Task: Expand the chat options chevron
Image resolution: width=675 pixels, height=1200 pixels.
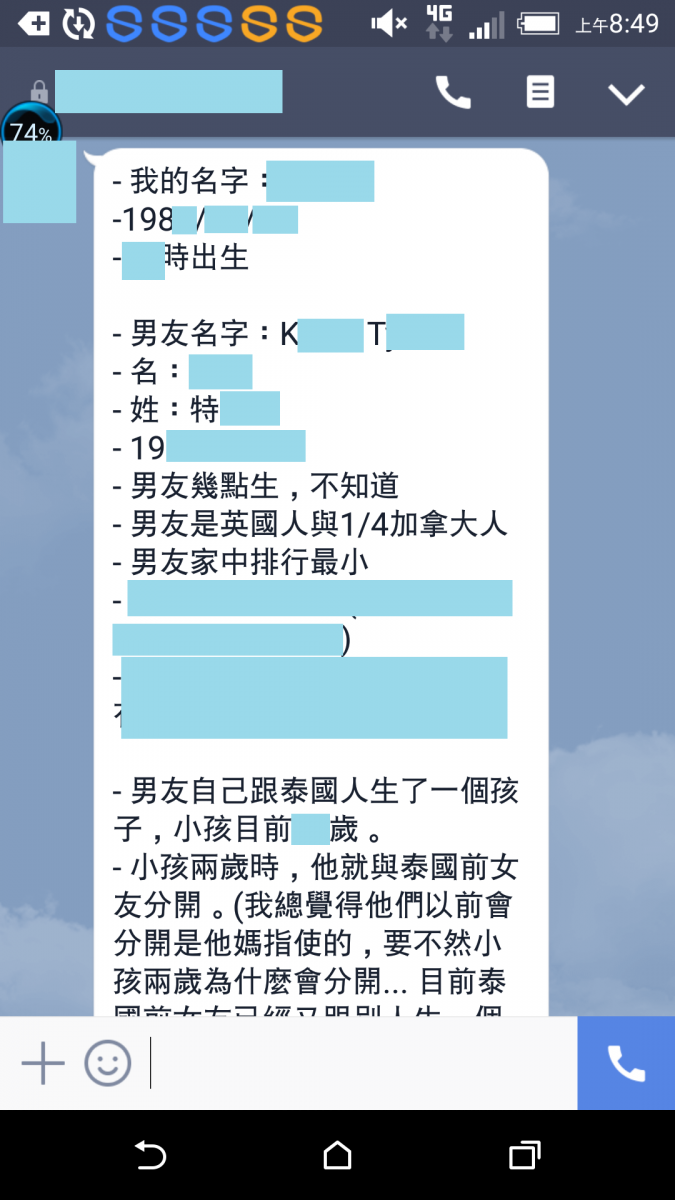Action: click(627, 94)
